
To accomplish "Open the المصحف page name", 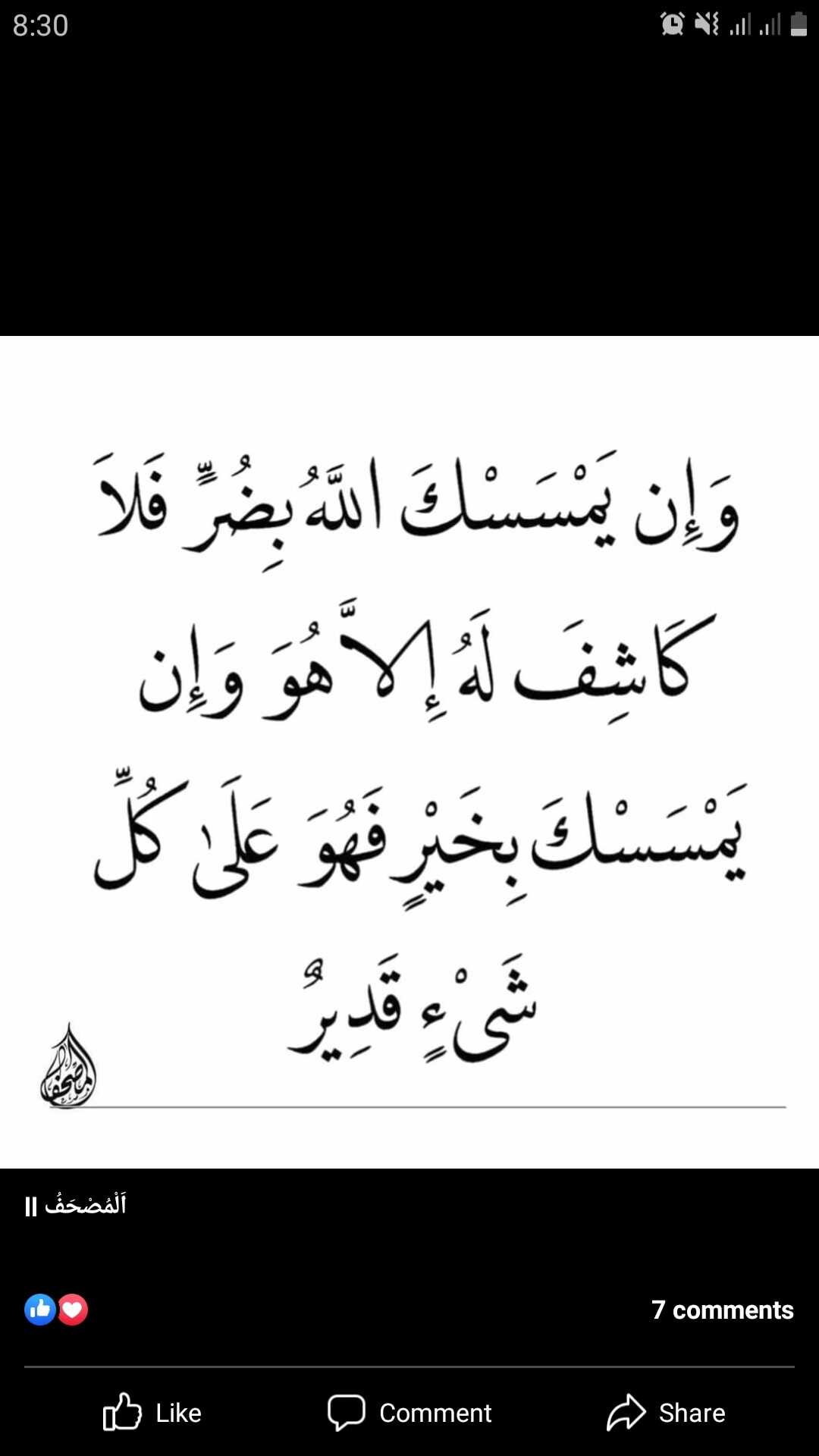I will pos(85,1205).
